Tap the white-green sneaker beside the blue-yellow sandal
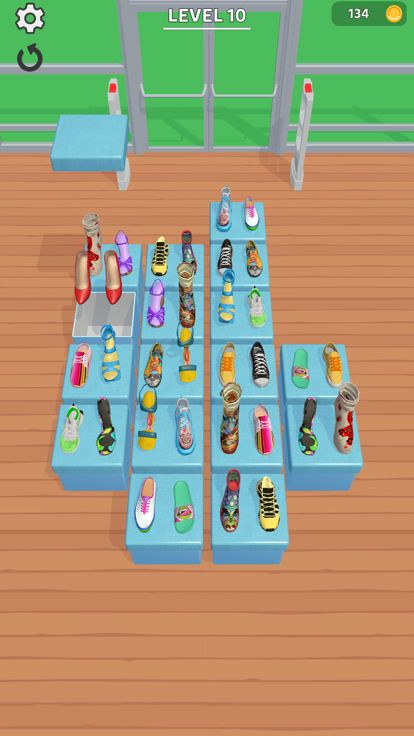 256,307
